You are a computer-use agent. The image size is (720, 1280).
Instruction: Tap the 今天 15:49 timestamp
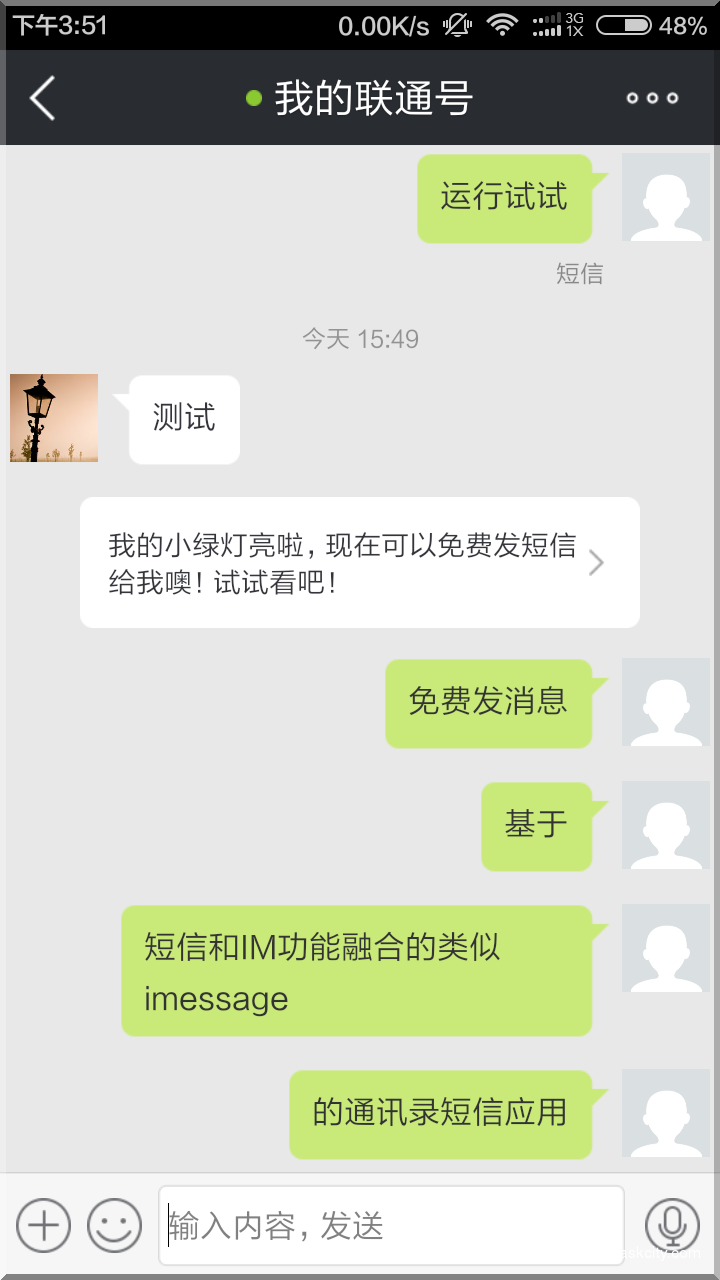coord(360,338)
